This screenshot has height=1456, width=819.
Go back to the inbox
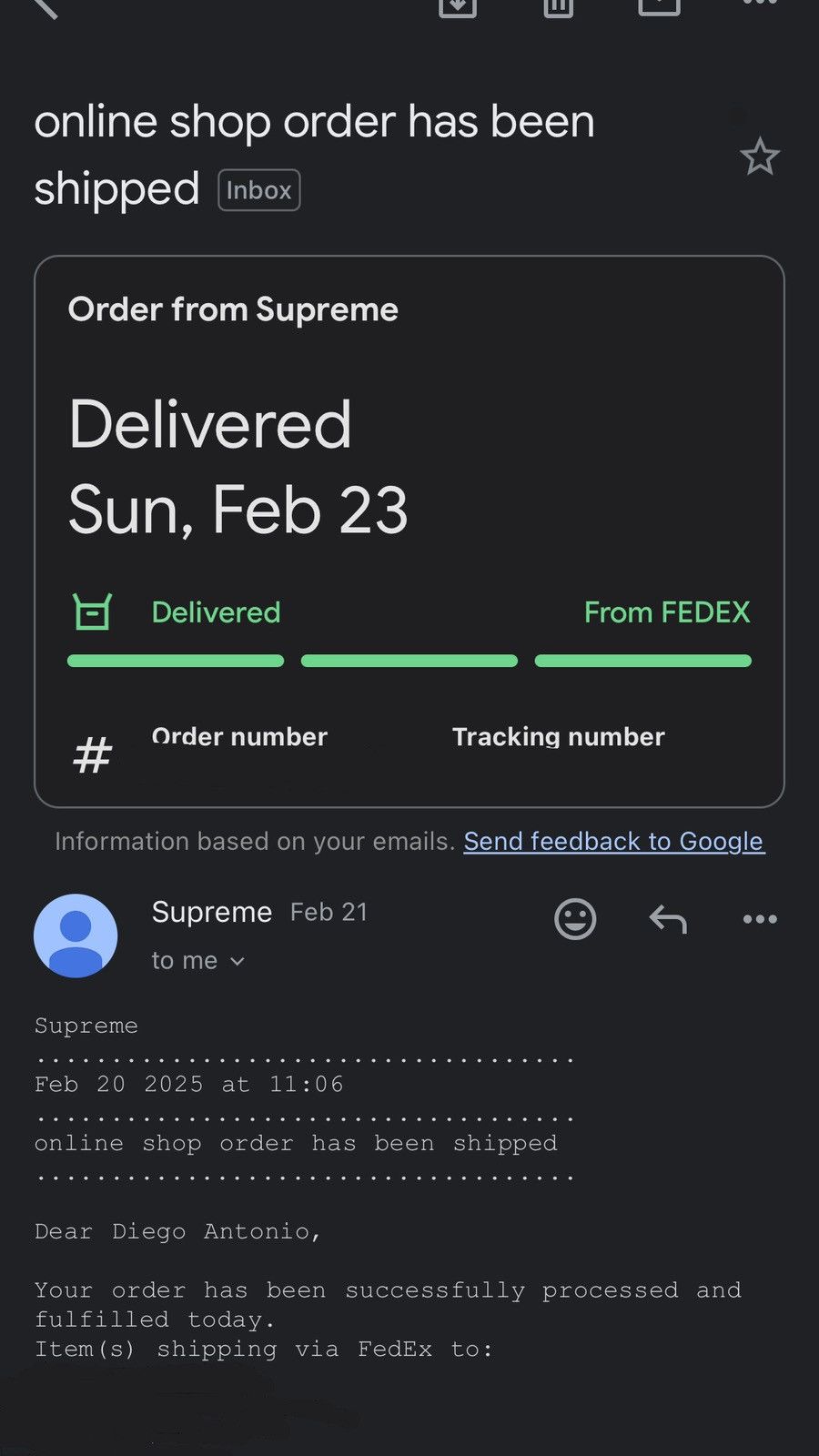[44, 7]
